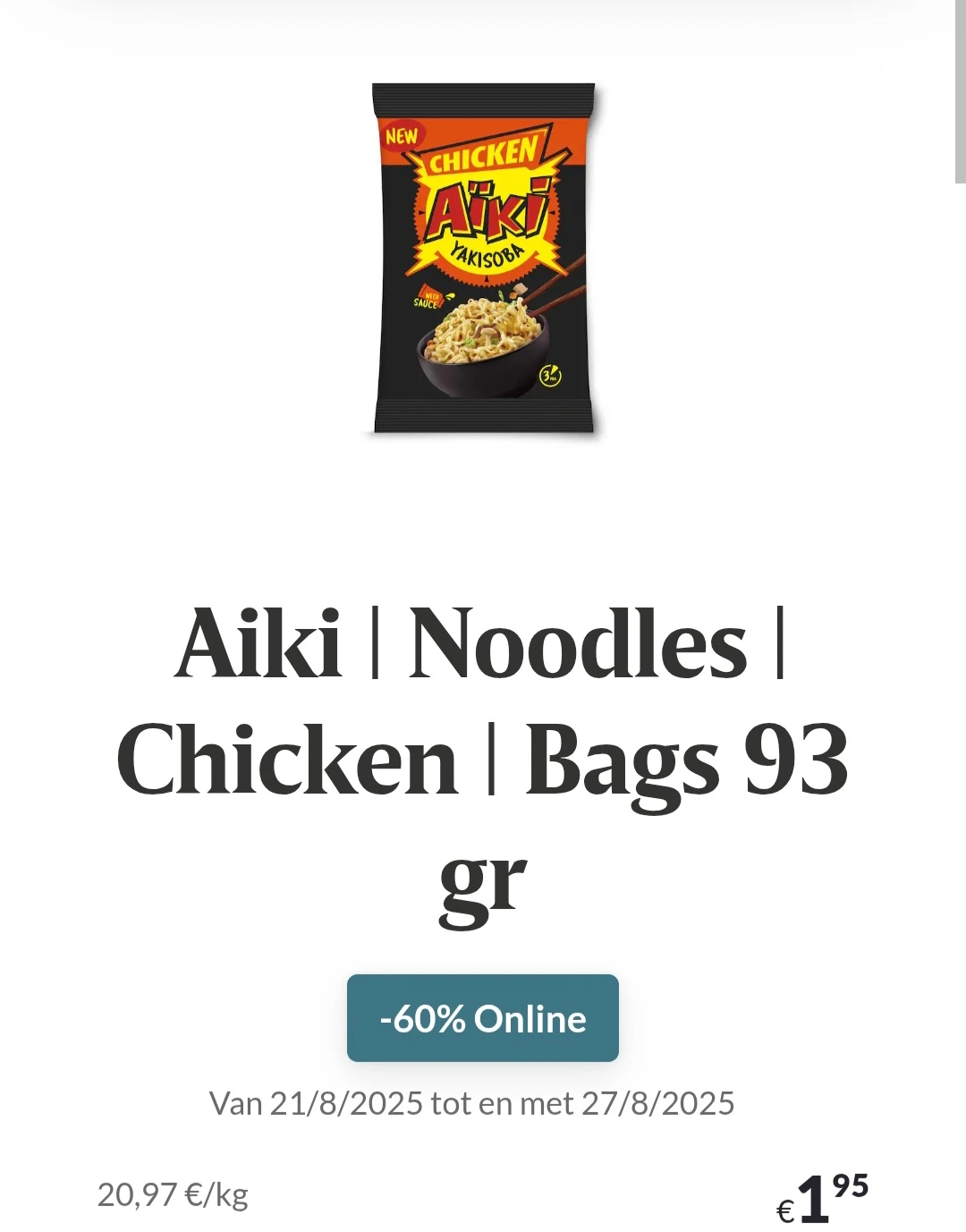Click the unit price '20,97 €/kg'

coord(172,1194)
